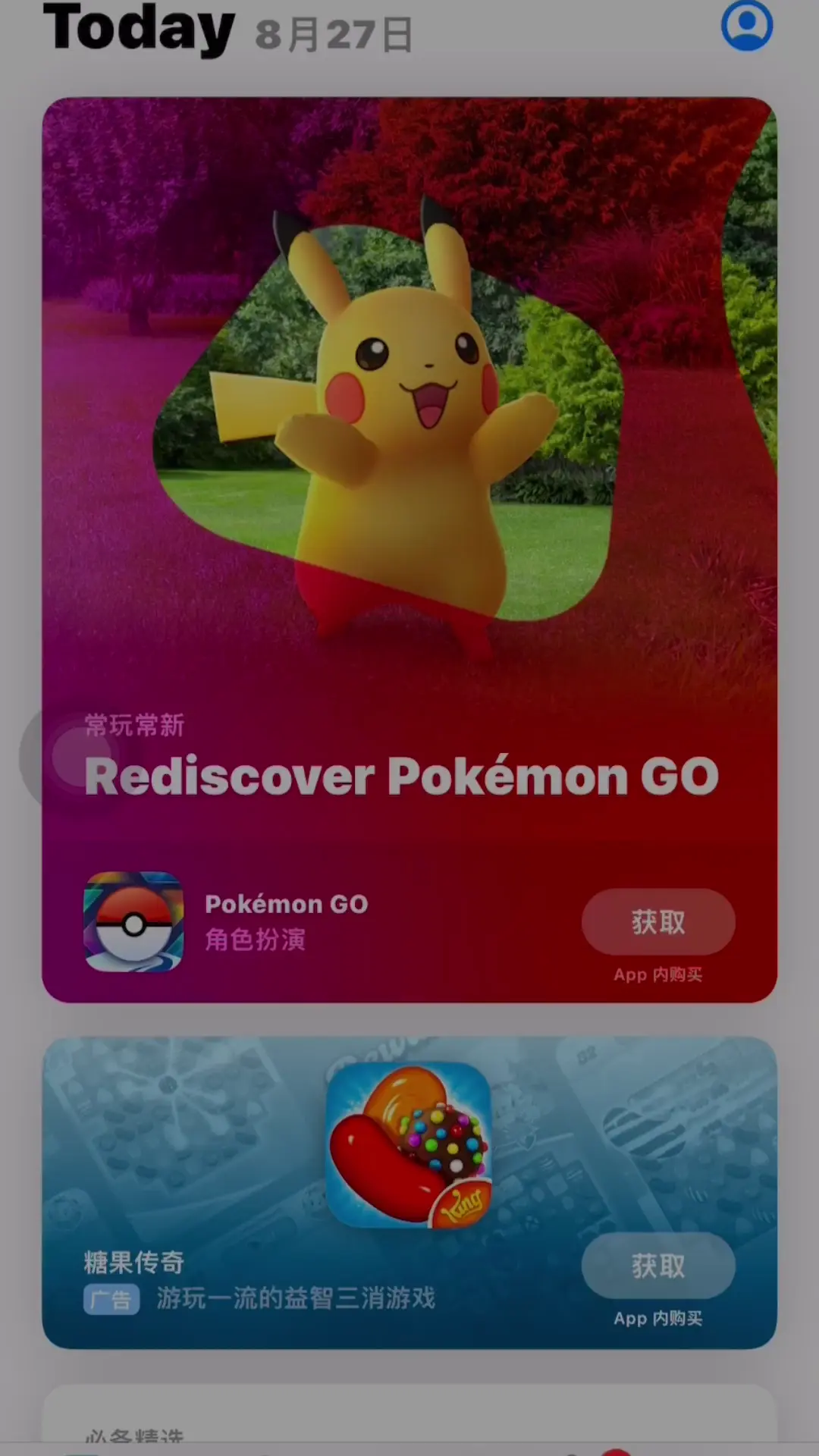Get the Pokémon GO app
819x1456 pixels.
(657, 922)
